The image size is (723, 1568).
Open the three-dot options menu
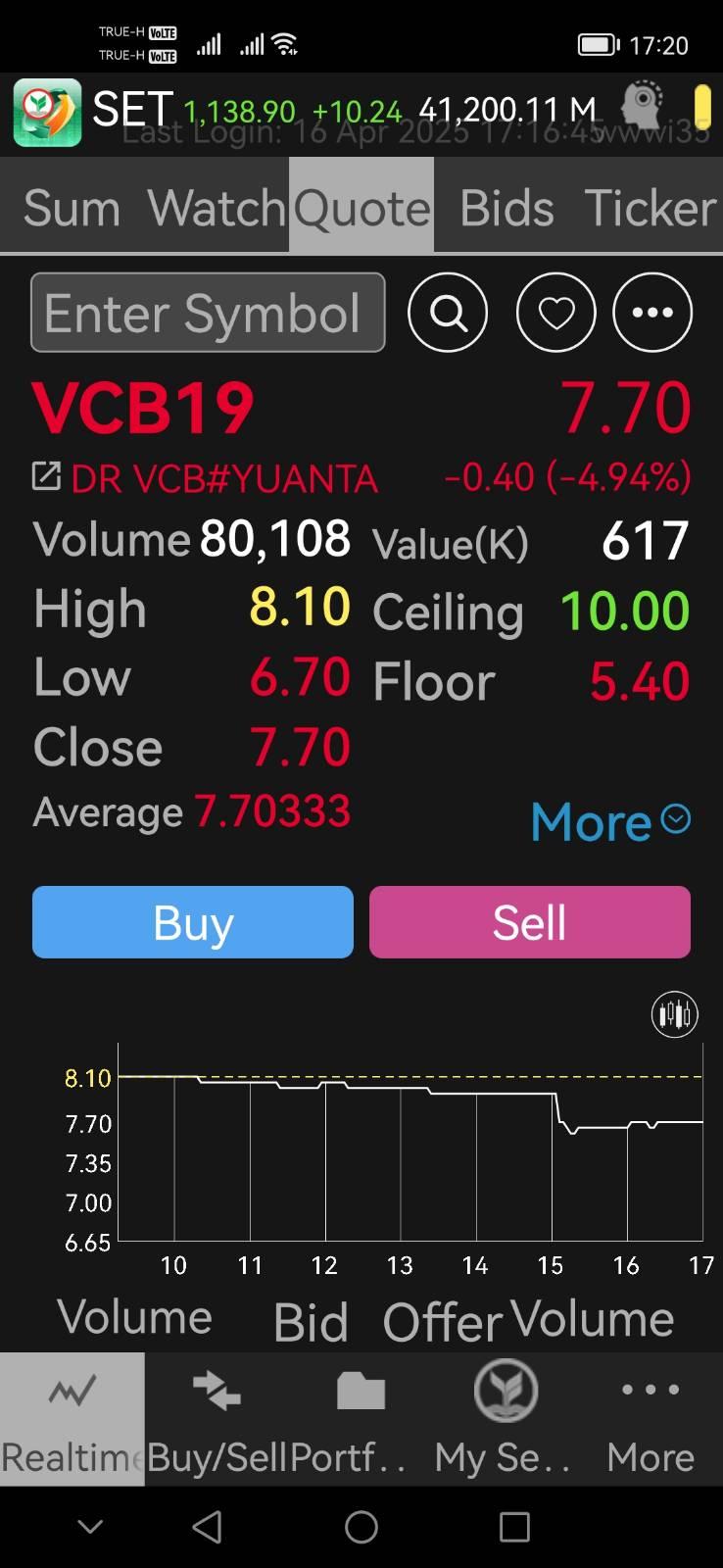pos(652,313)
